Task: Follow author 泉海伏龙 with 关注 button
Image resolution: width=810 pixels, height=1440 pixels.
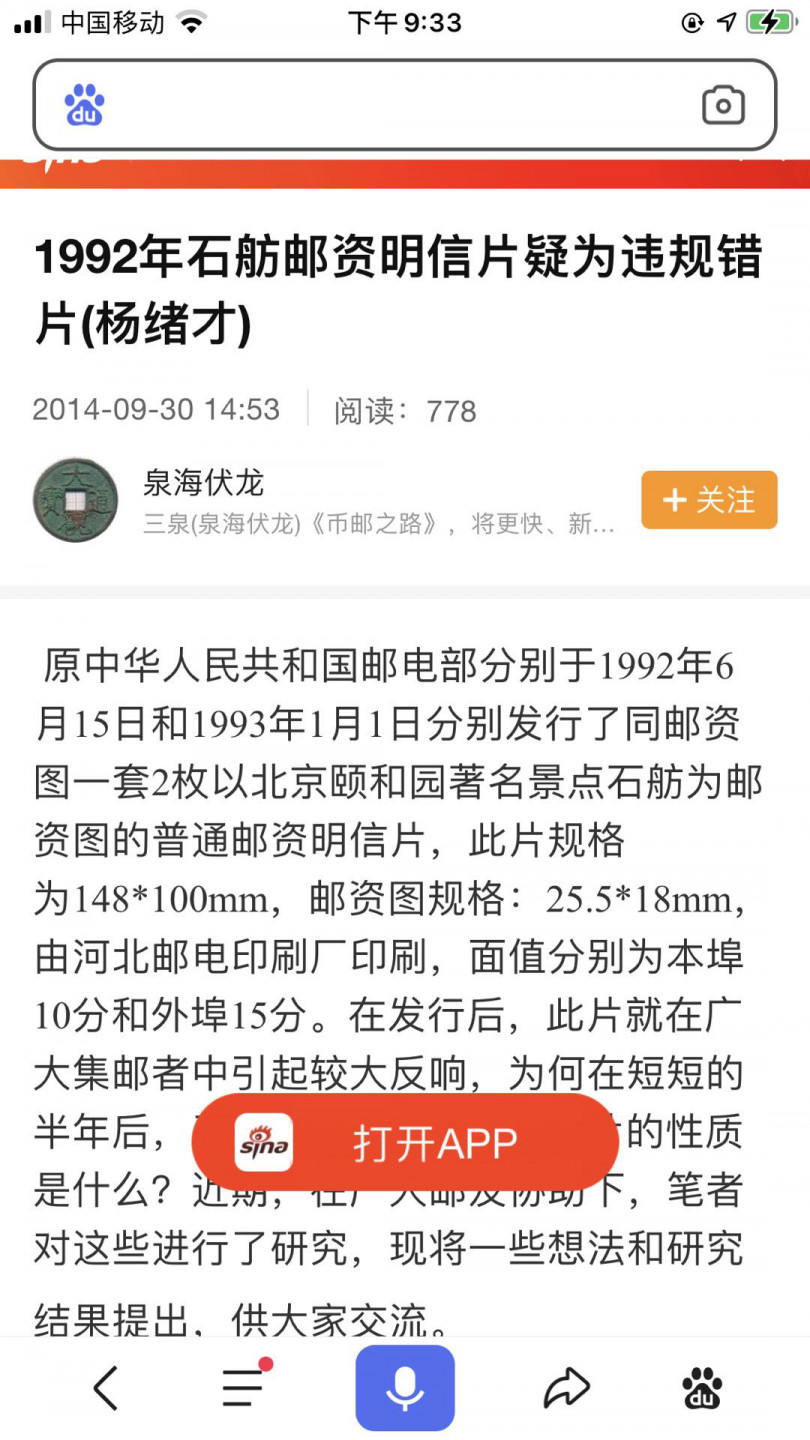Action: pos(709,499)
